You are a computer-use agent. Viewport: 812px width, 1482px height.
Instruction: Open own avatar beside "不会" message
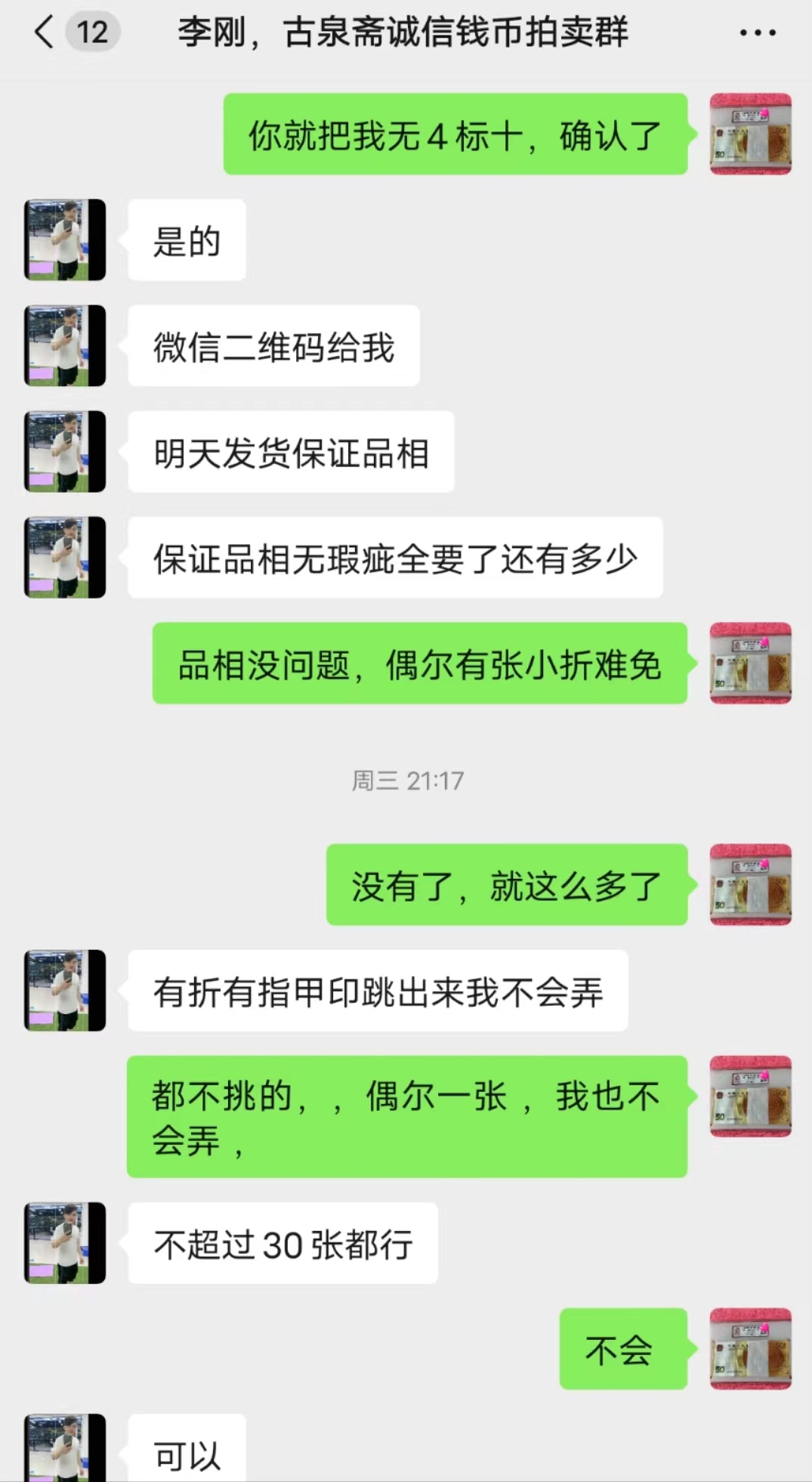coord(751,1348)
